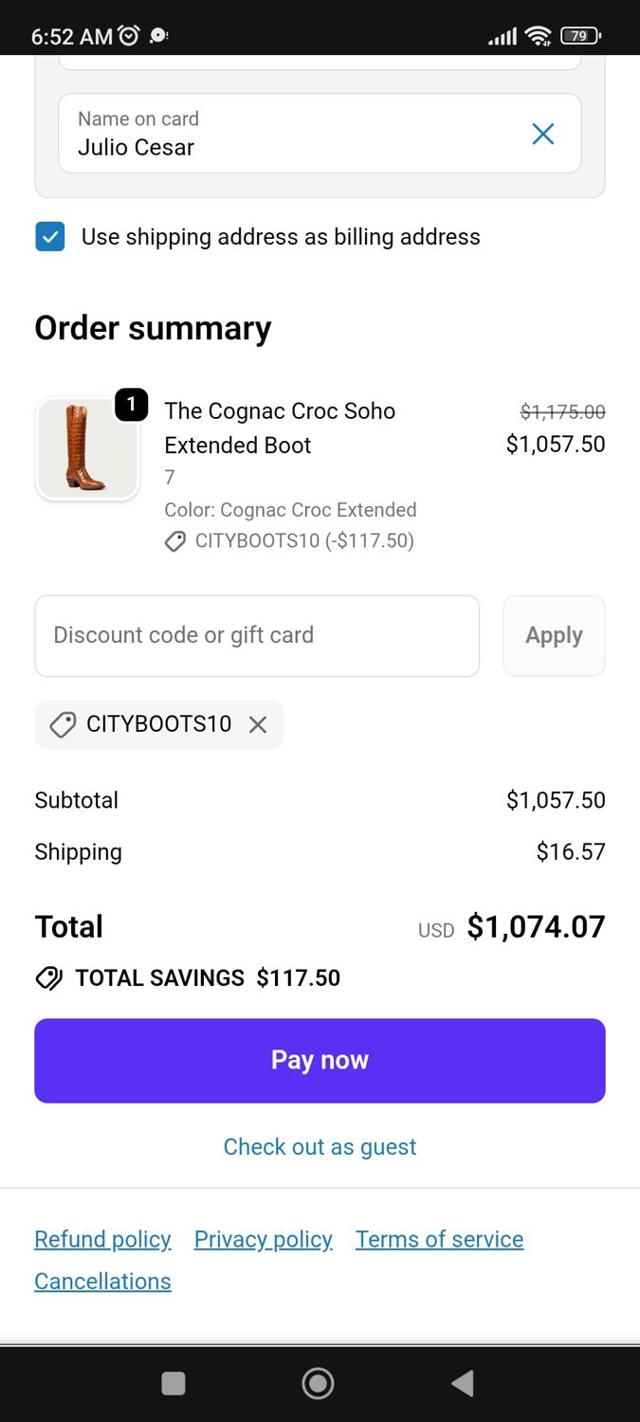Apply the discount code
This screenshot has height=1422, width=640.
[x=553, y=636]
